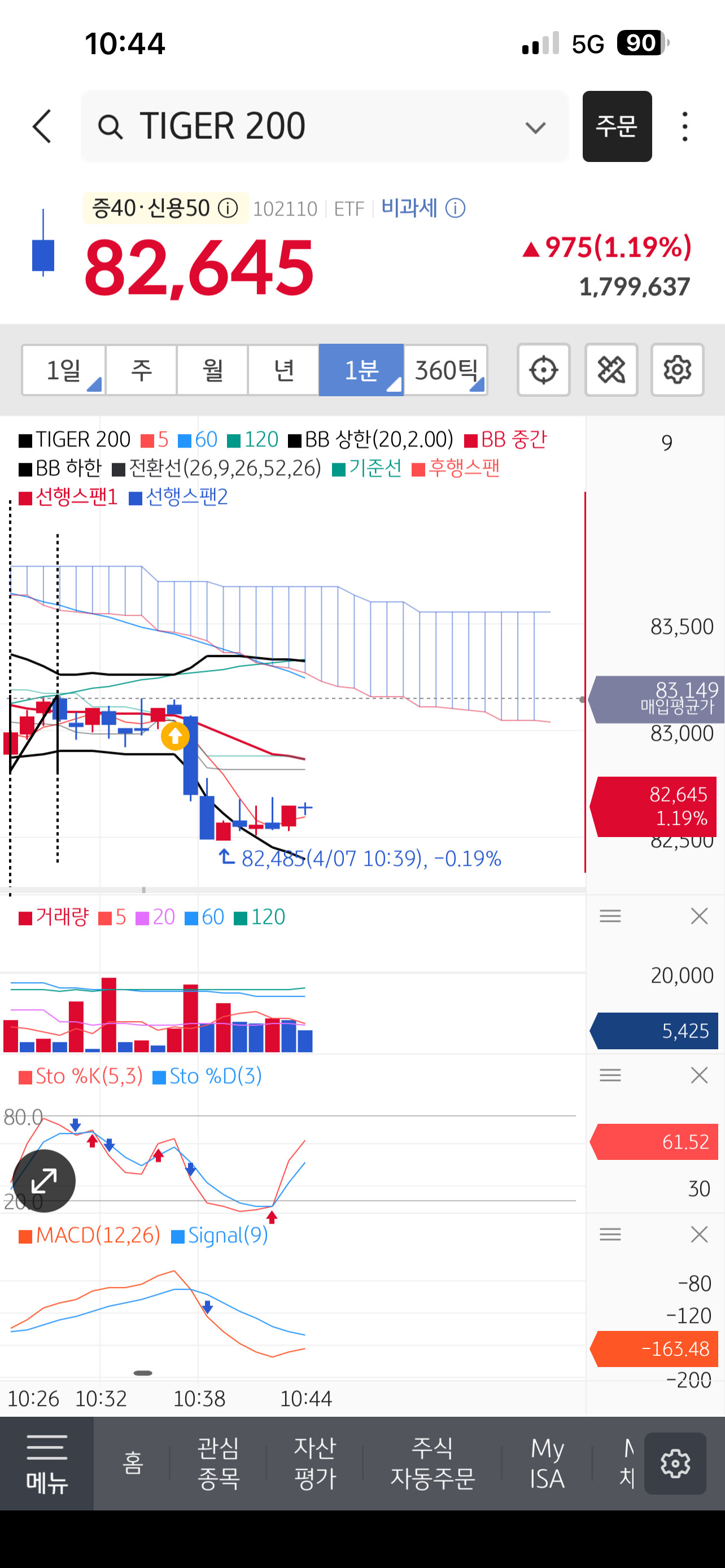This screenshot has height=1568, width=725.
Task: Close the 거래량 volume indicator panel
Action: pos(700,916)
